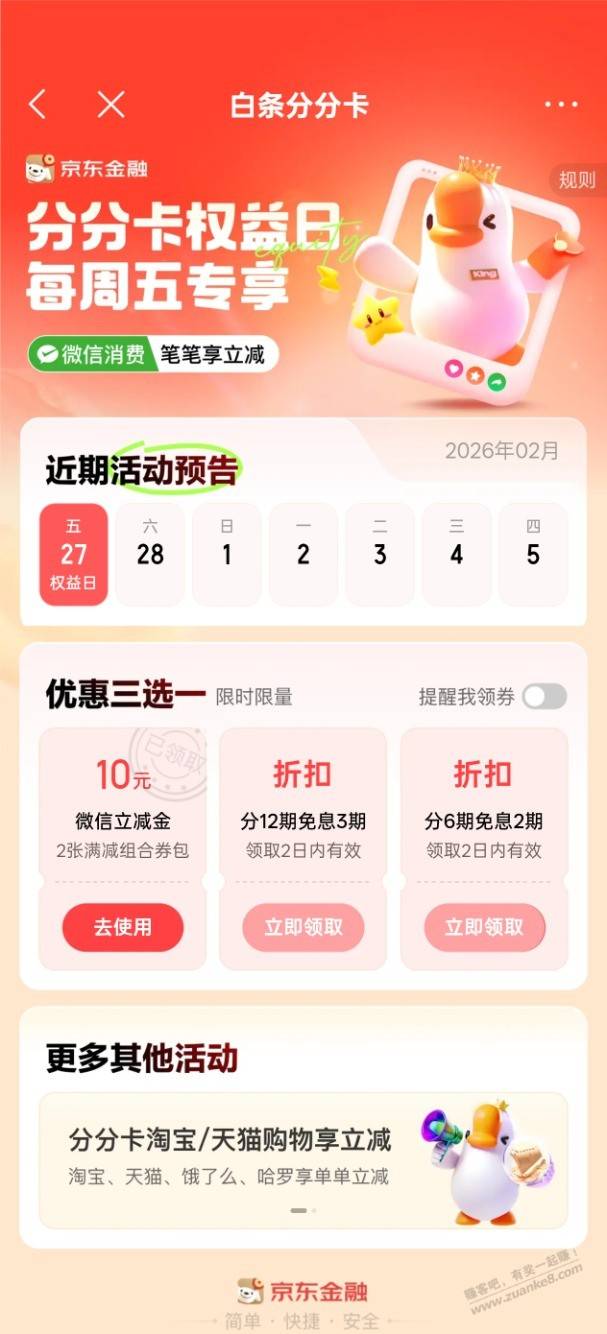
Task: Claim the 分12期免息3期 discount coupon
Action: [x=303, y=927]
